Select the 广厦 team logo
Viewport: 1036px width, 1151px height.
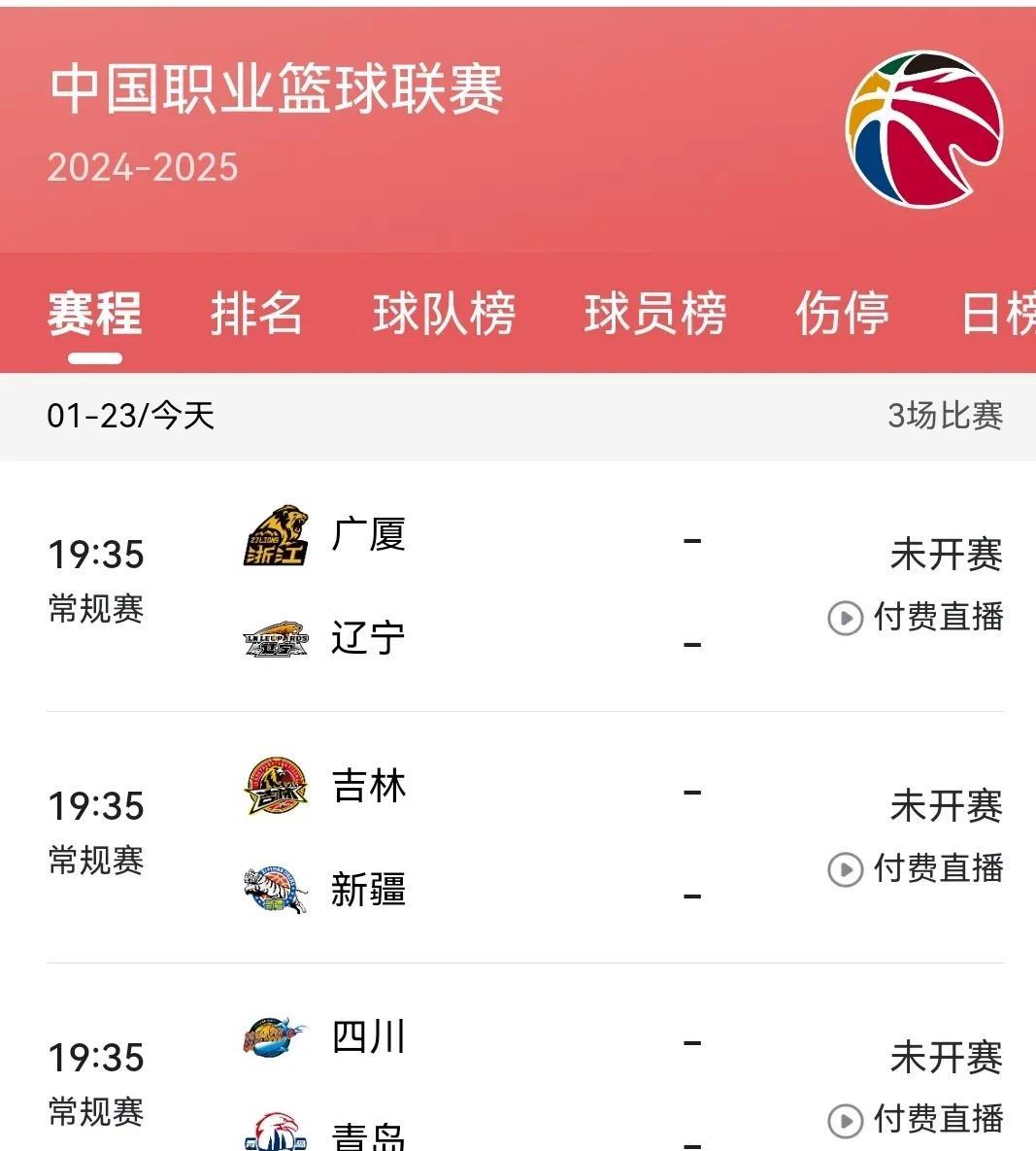(277, 535)
